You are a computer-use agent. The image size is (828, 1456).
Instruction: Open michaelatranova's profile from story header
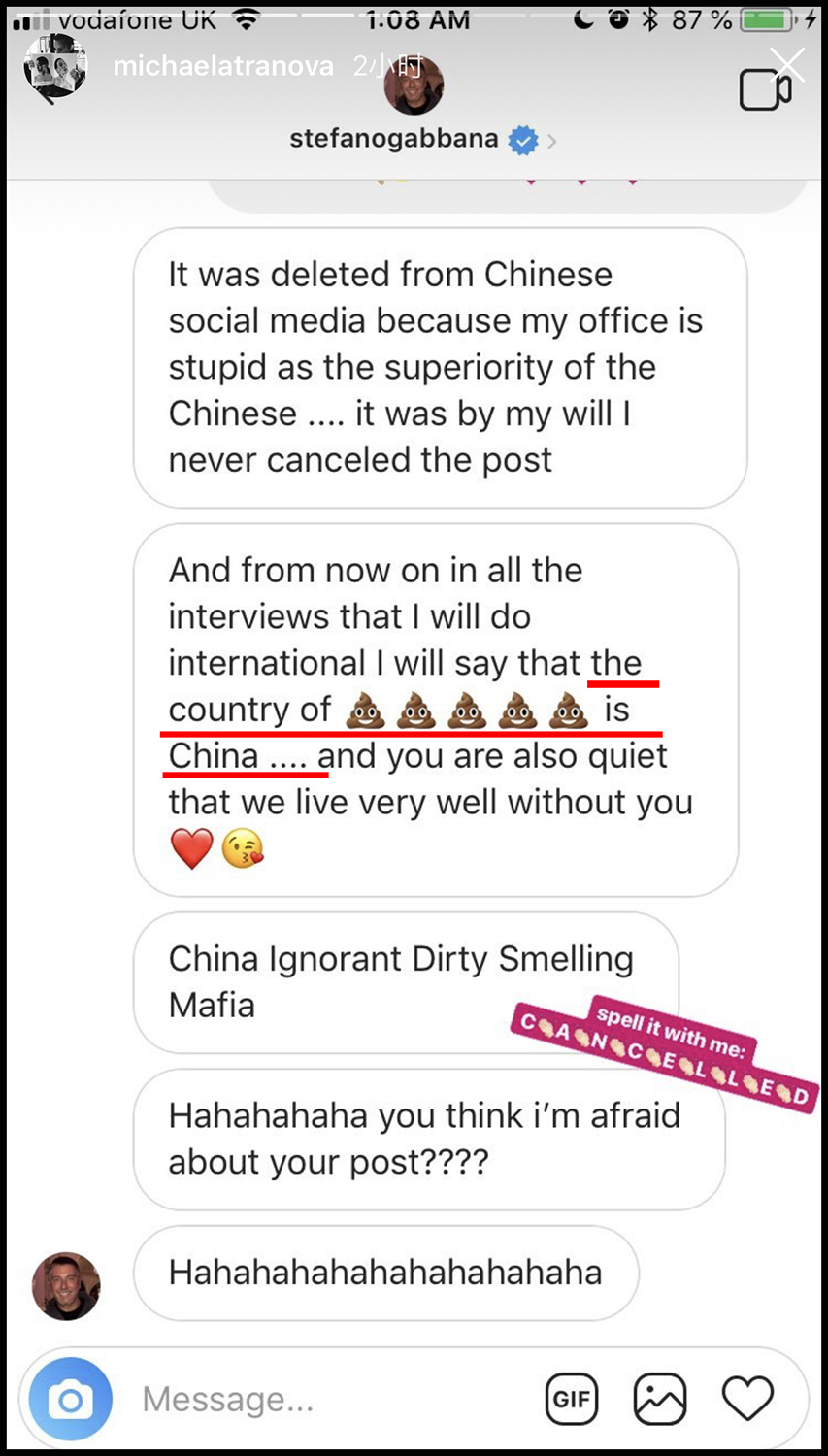point(222,66)
